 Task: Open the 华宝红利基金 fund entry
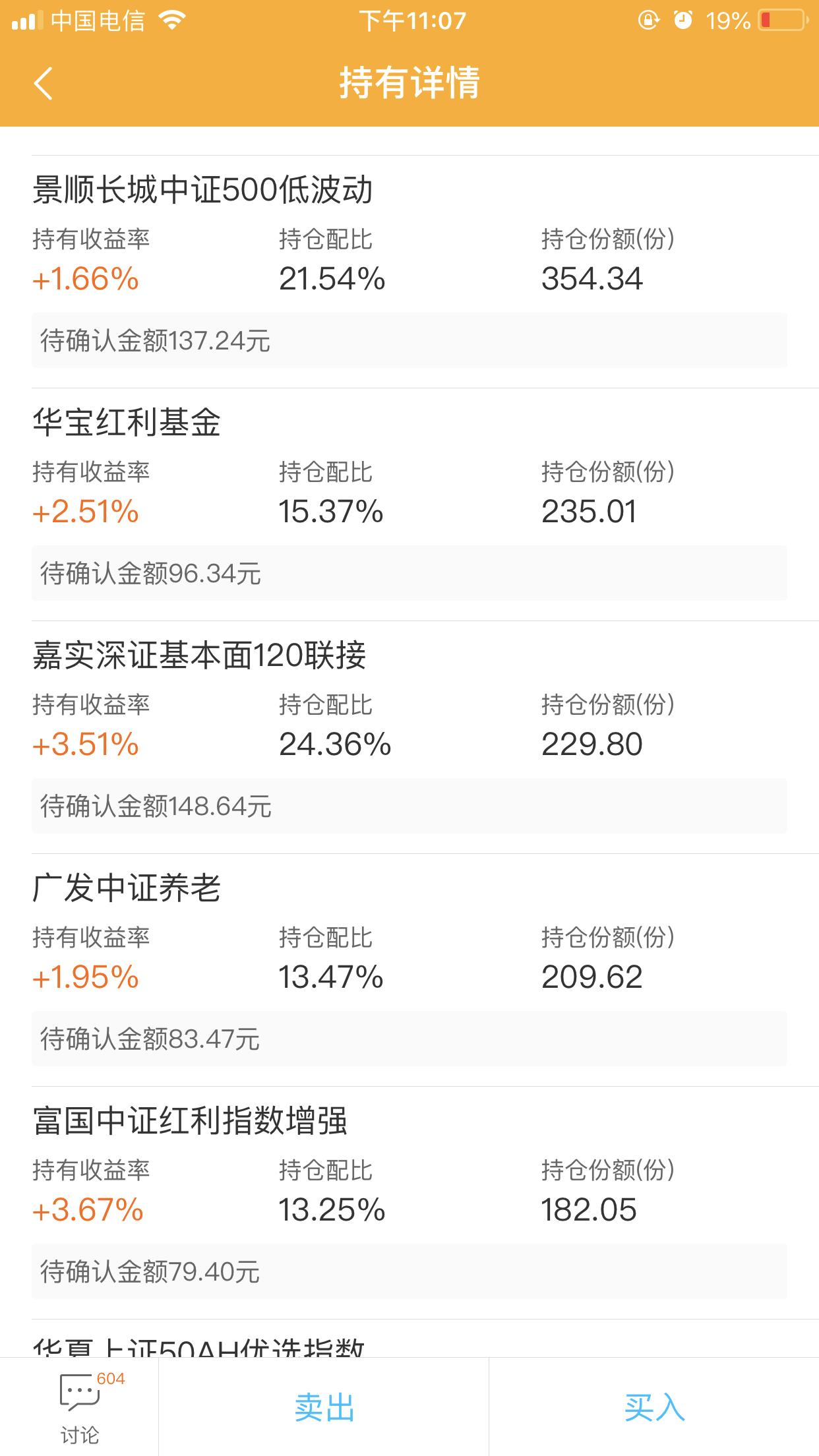point(409,504)
